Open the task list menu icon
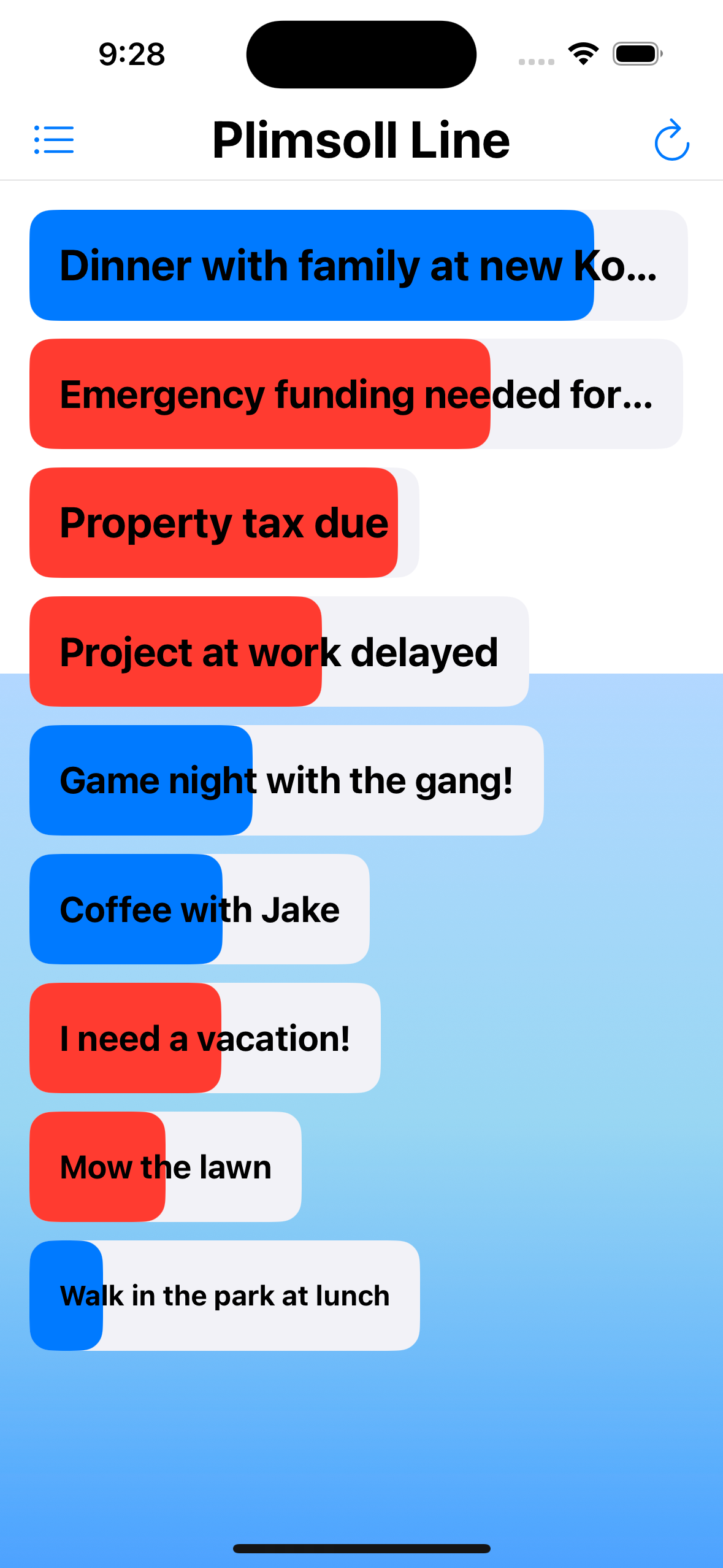This screenshot has height=1568, width=723. click(54, 140)
